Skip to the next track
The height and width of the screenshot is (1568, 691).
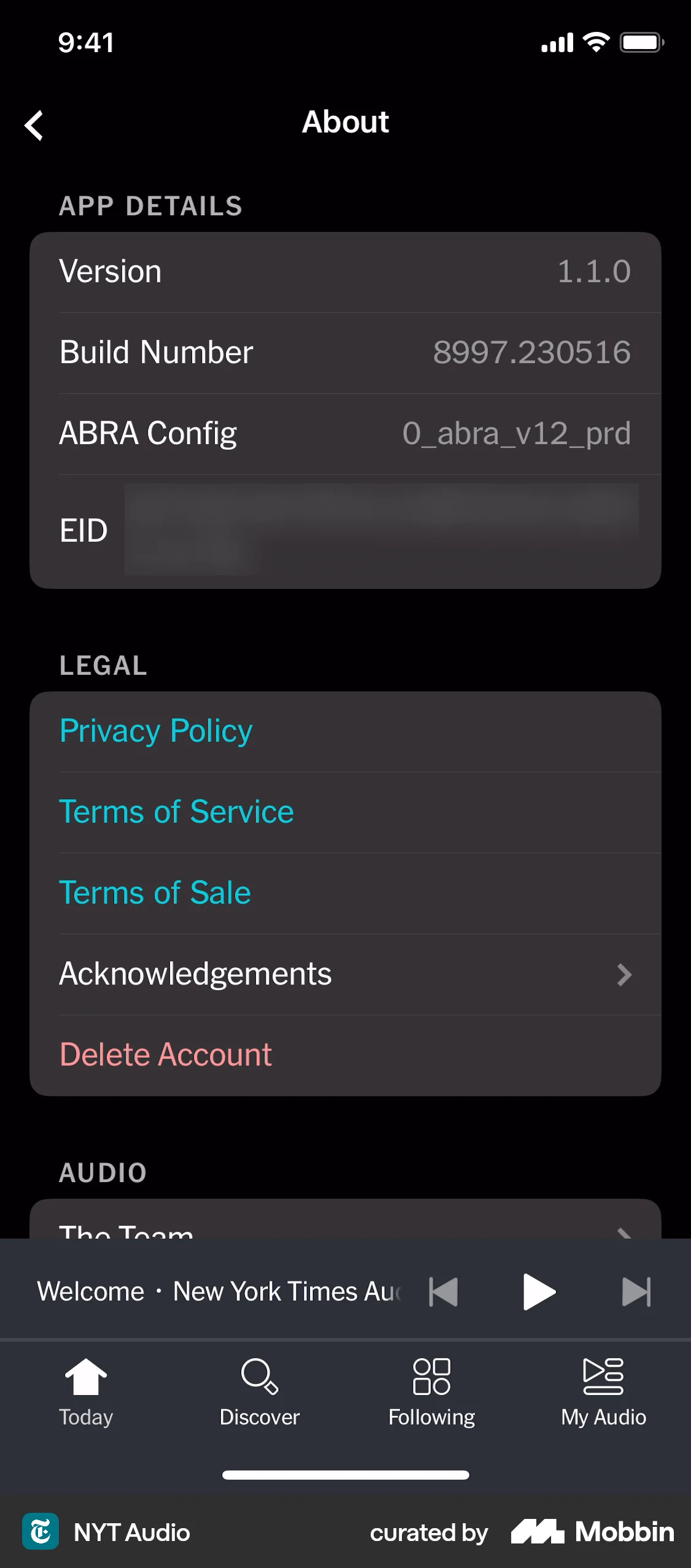[x=636, y=1290]
